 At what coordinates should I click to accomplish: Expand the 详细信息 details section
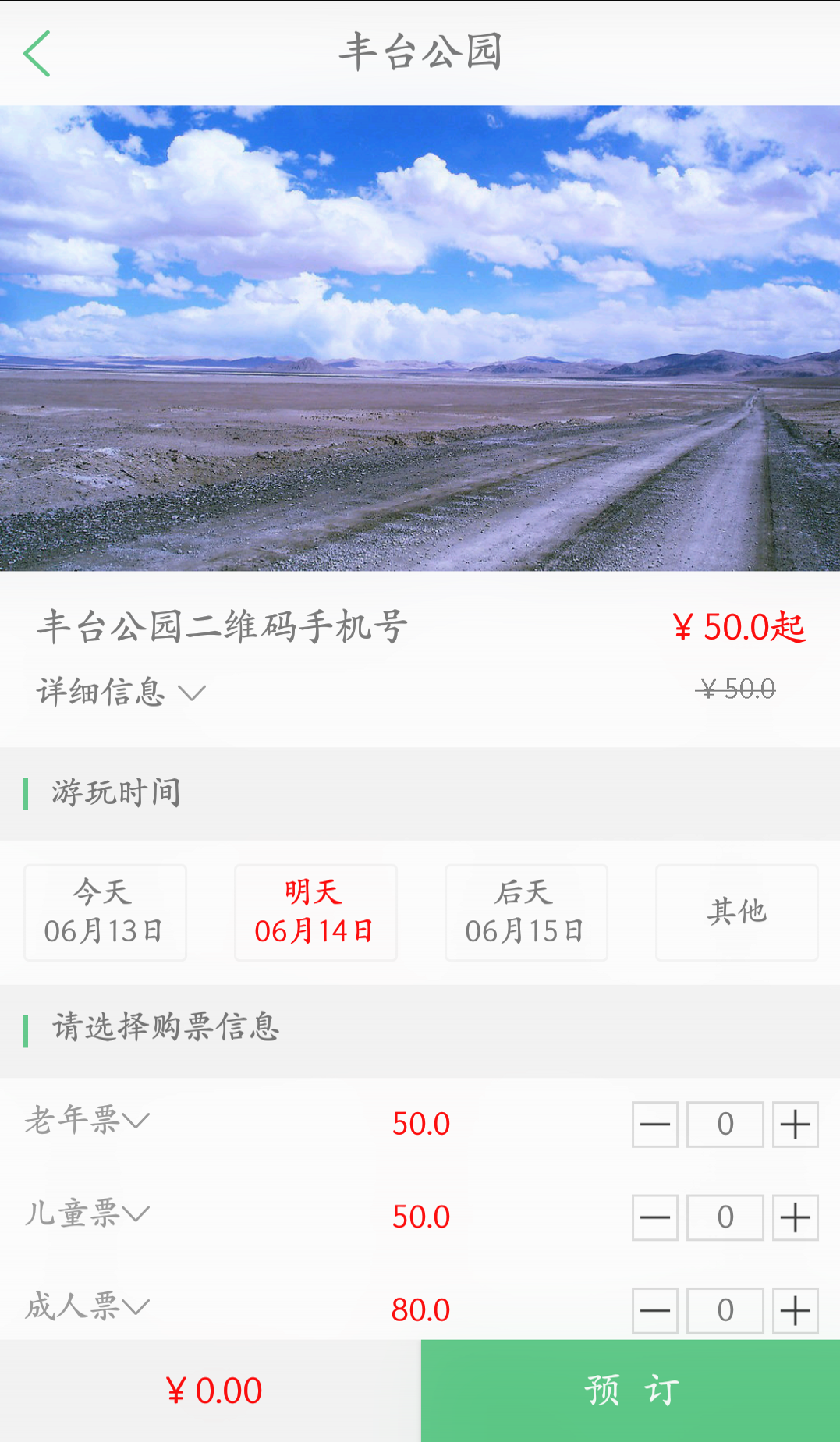pos(117,691)
